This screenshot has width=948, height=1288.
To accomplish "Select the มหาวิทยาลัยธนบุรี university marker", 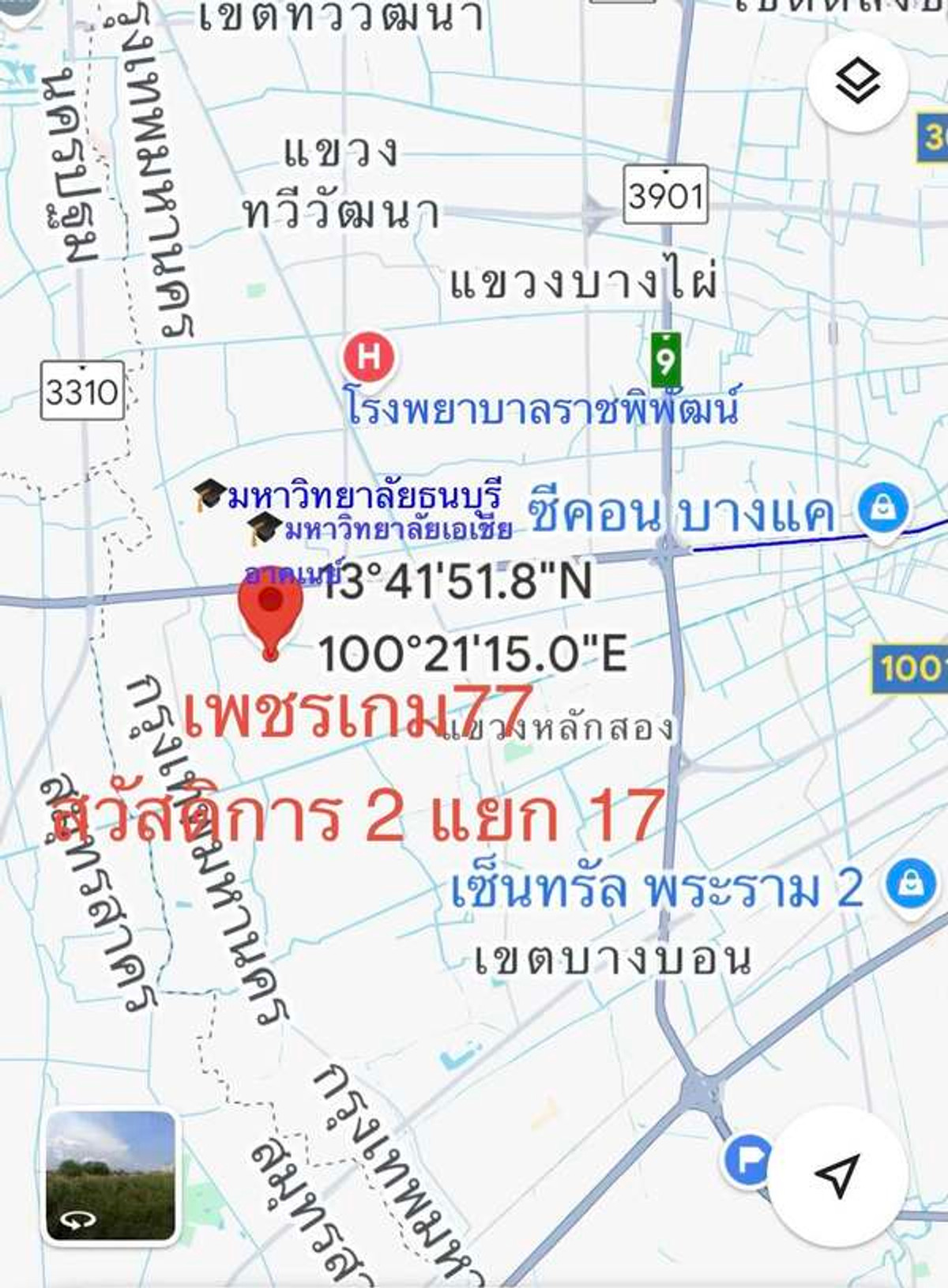I will [209, 495].
